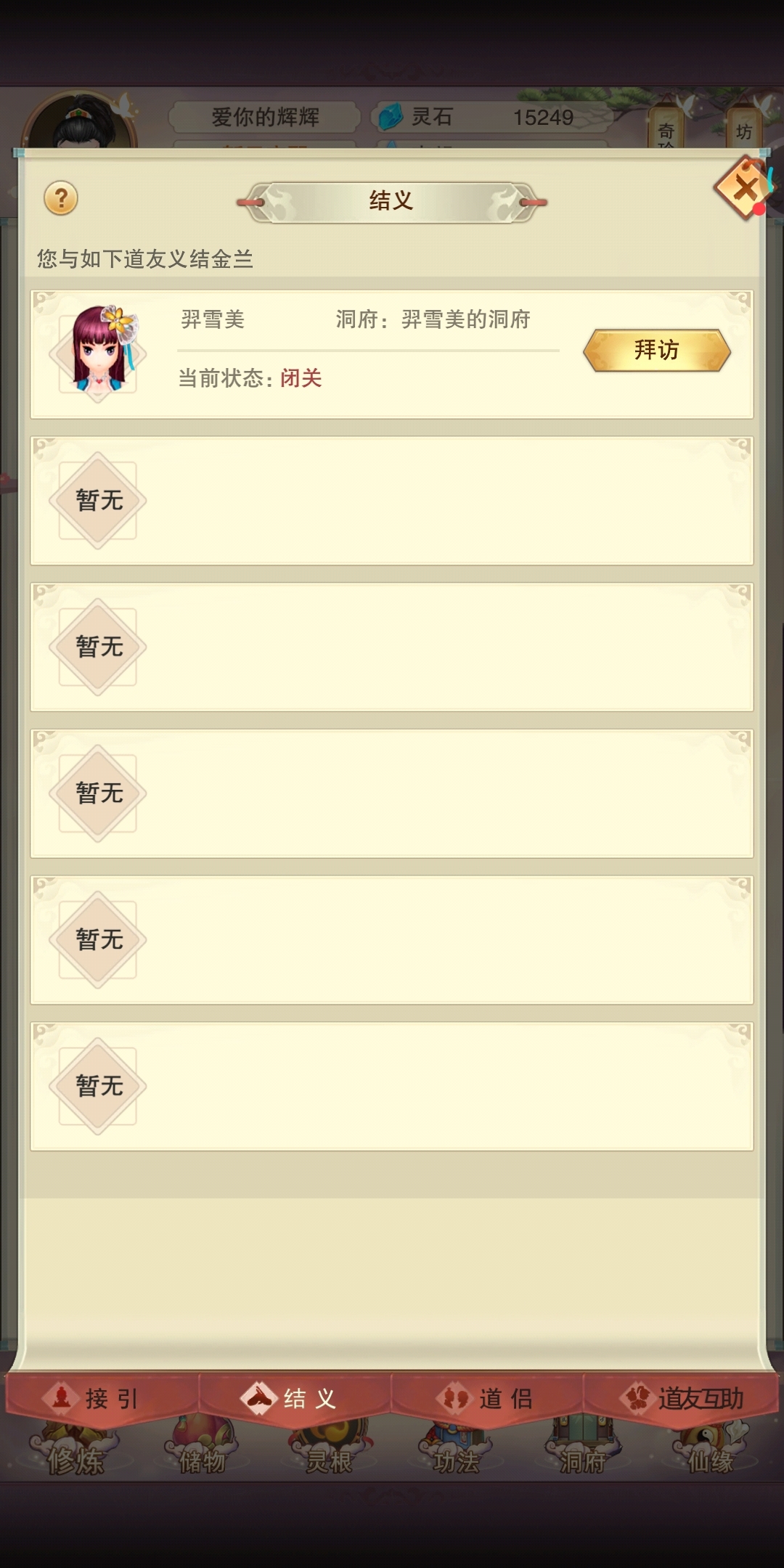Close the 结义 panel

point(743,188)
